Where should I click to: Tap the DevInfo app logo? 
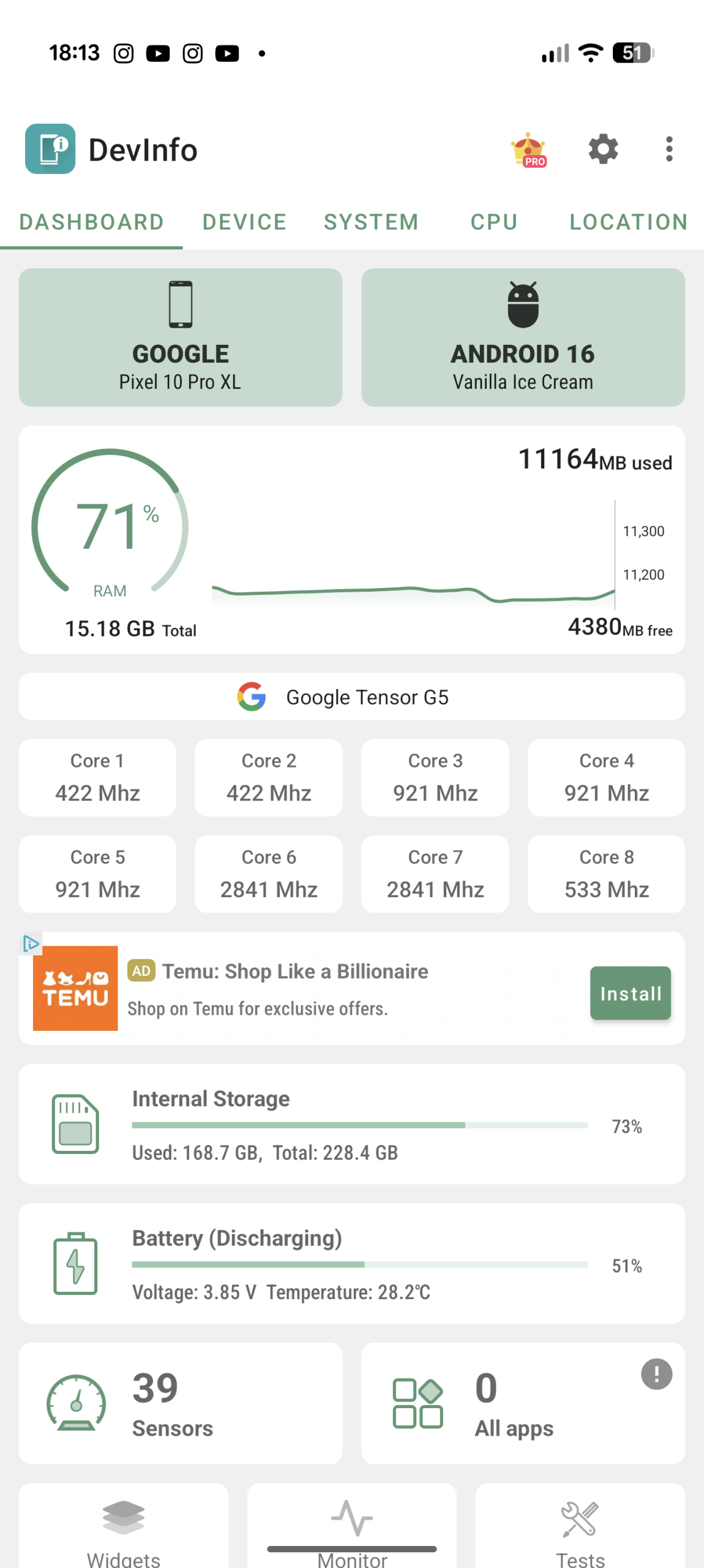pos(50,149)
